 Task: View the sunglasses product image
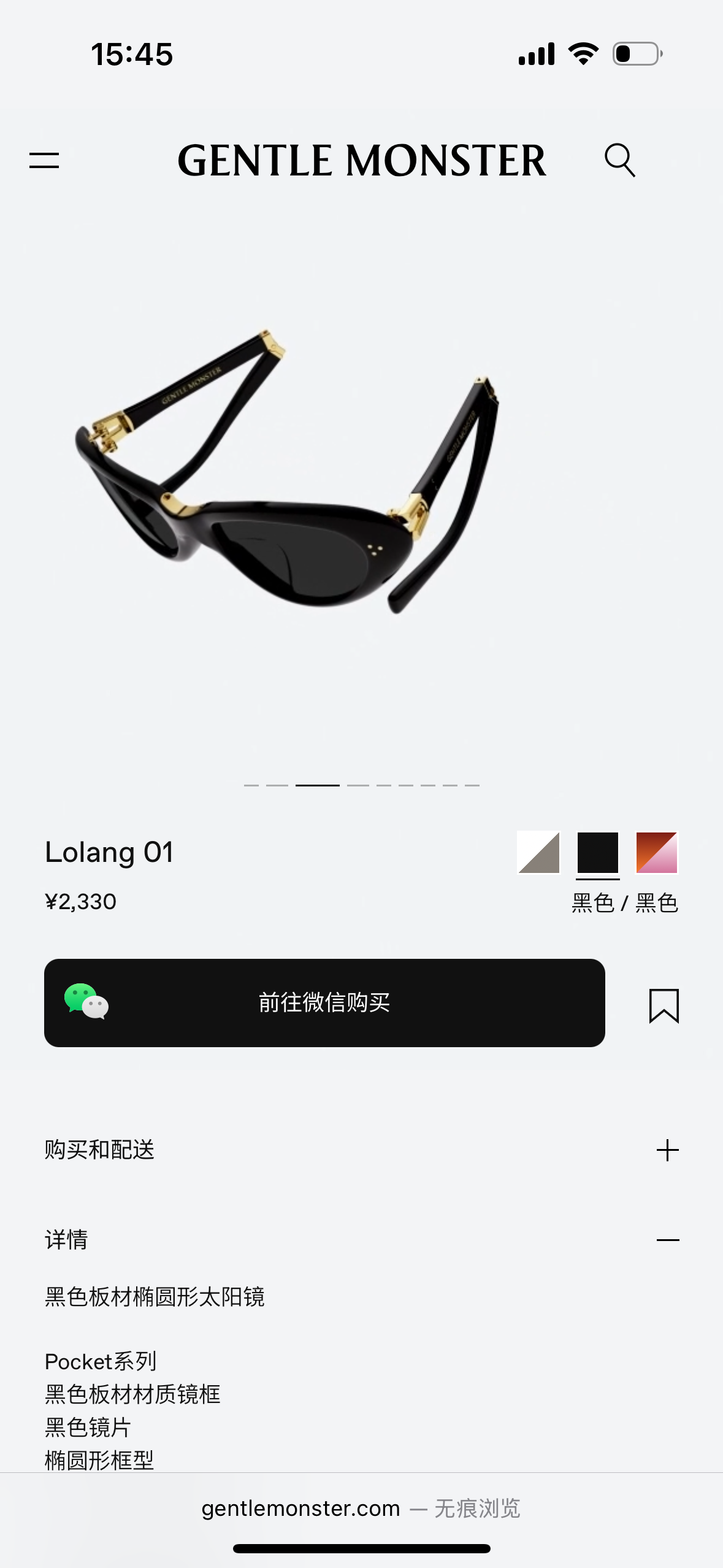point(288,472)
